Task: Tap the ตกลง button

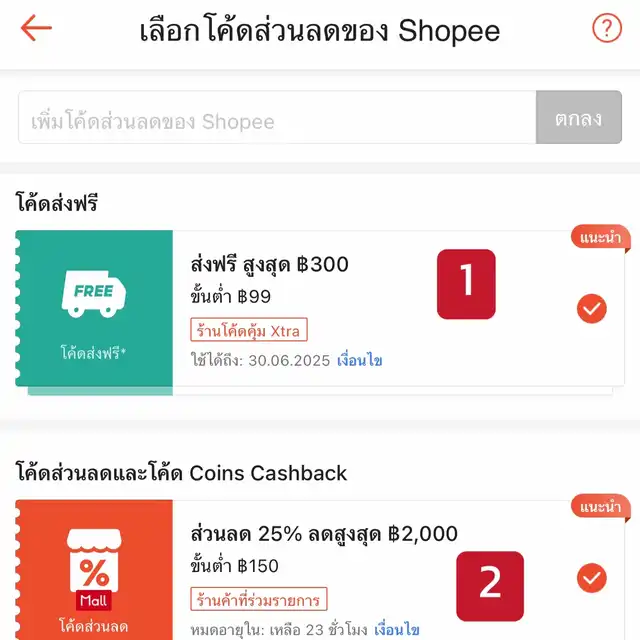Action: 578,119
